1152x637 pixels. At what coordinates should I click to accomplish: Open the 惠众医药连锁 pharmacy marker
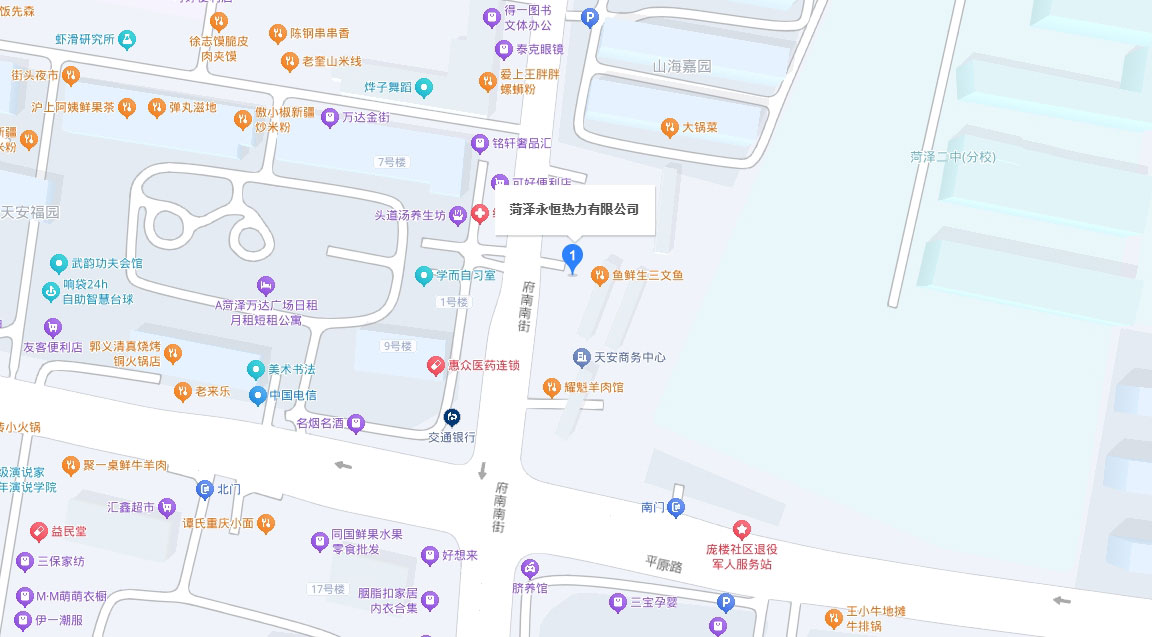tap(436, 366)
